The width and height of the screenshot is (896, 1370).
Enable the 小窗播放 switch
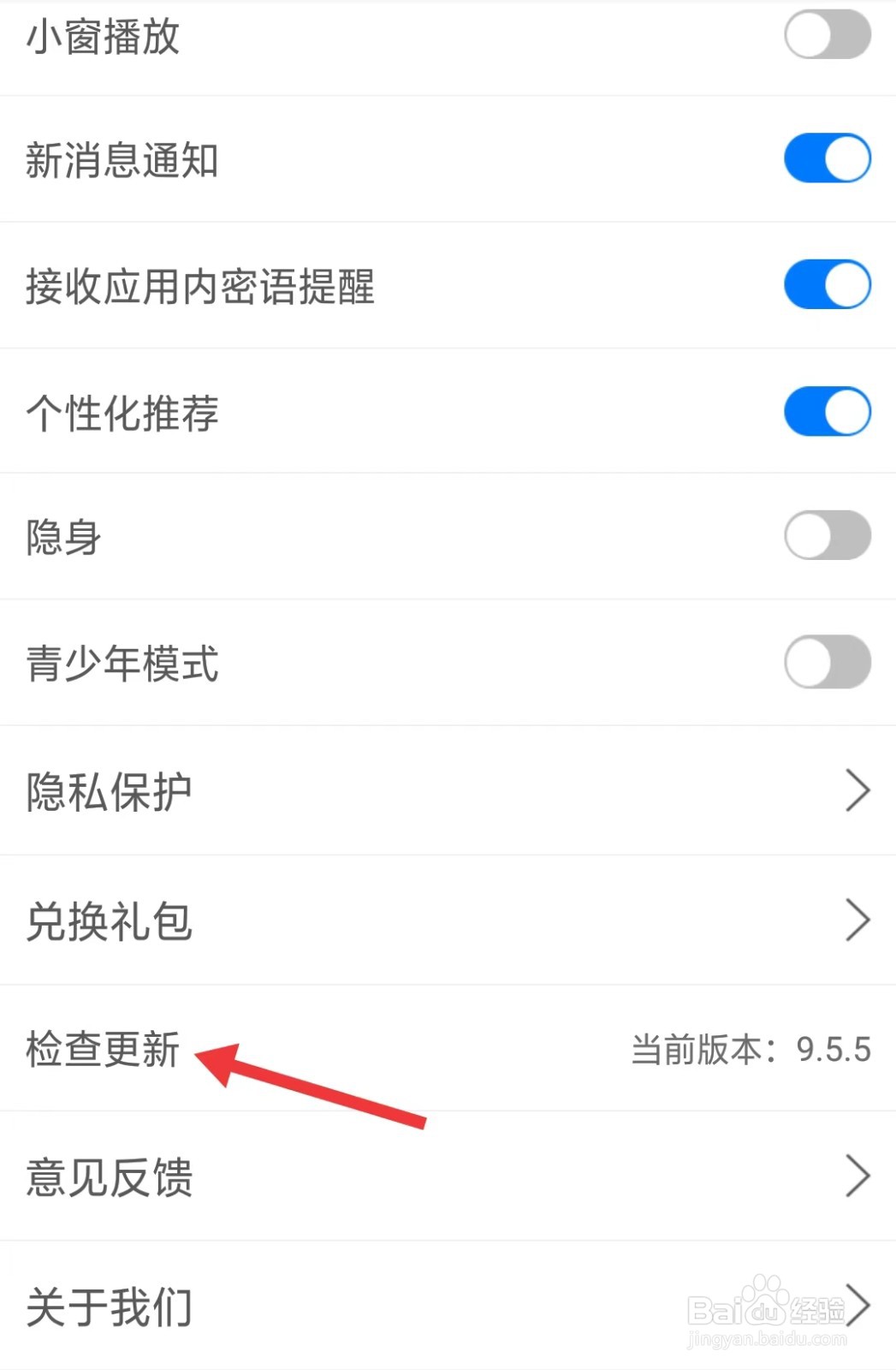click(x=827, y=35)
